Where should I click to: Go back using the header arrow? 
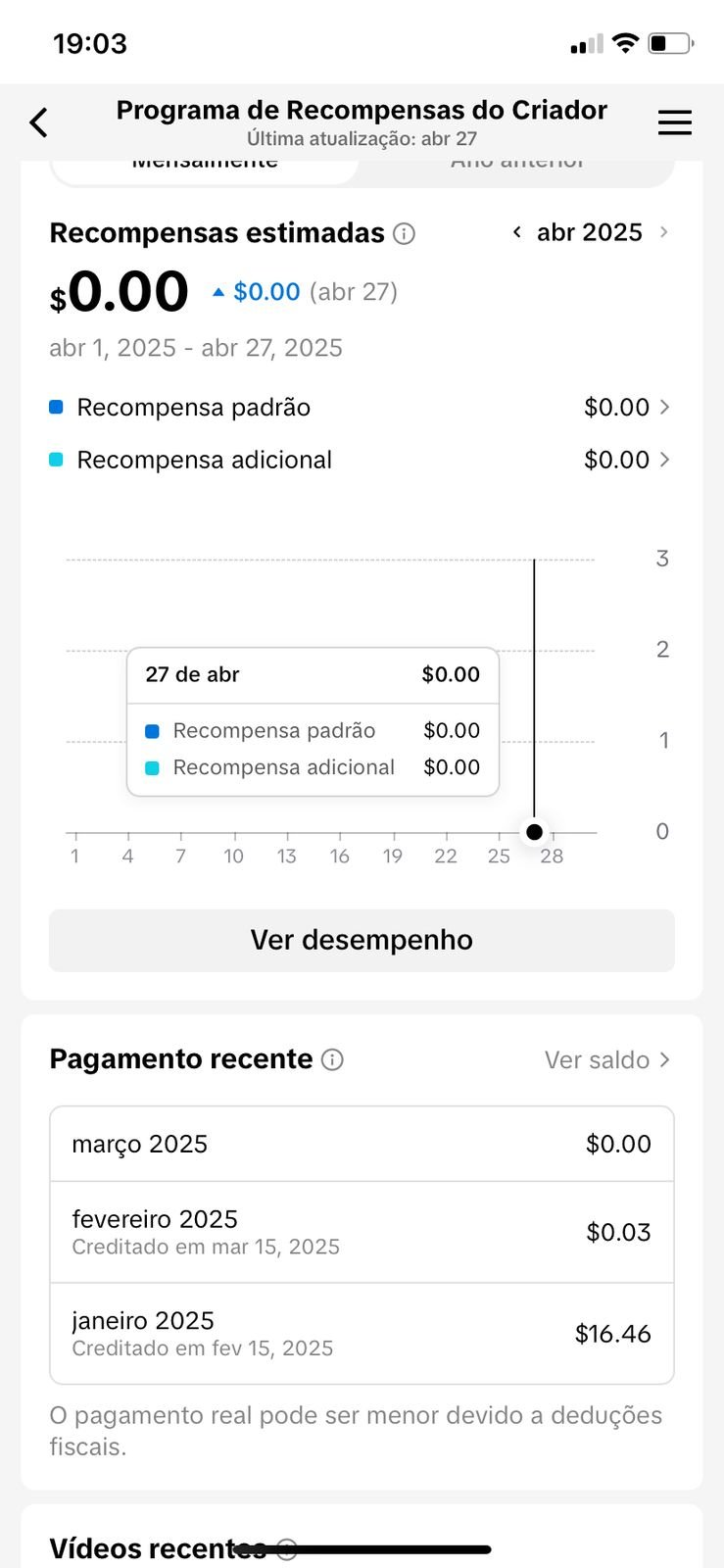pyautogui.click(x=39, y=122)
